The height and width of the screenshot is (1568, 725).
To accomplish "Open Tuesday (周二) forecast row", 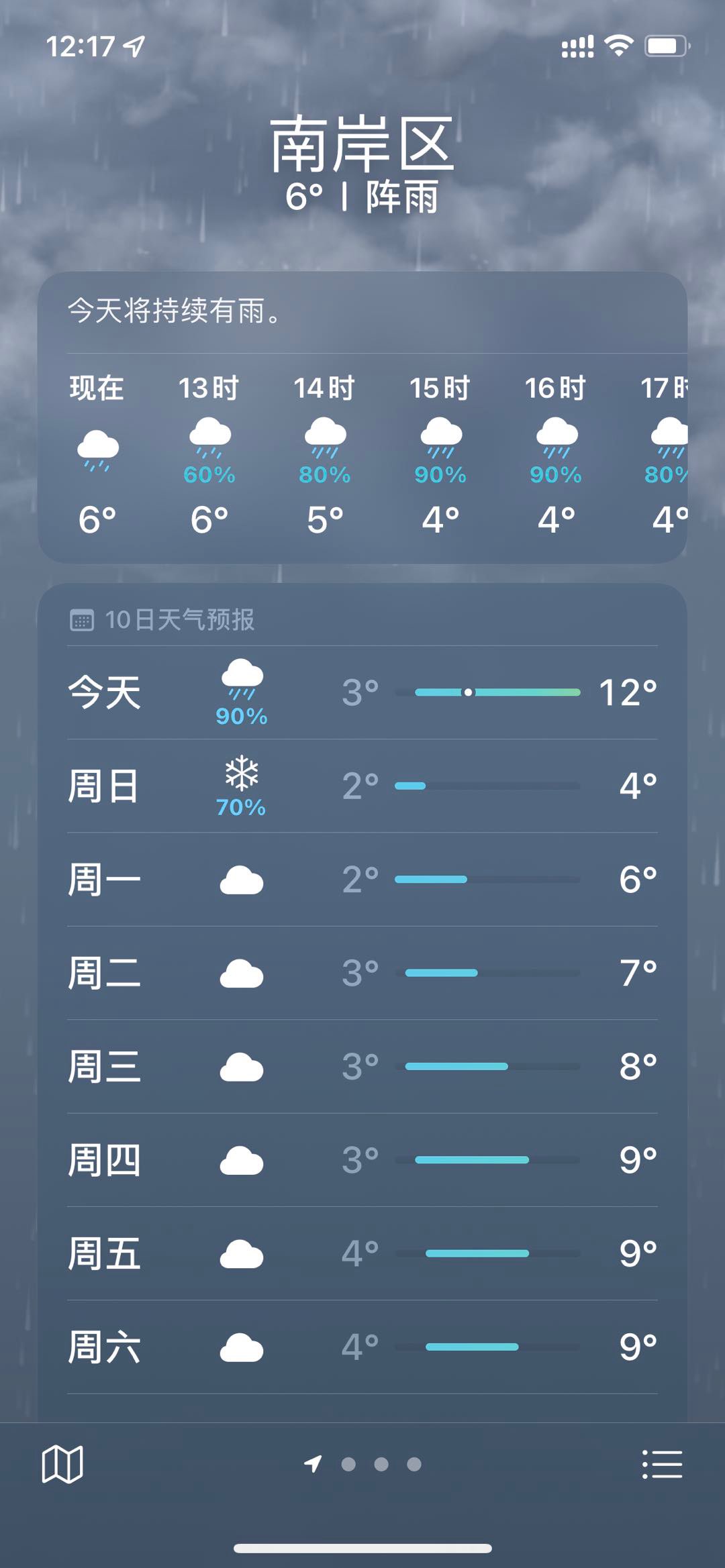I will pos(362,973).
